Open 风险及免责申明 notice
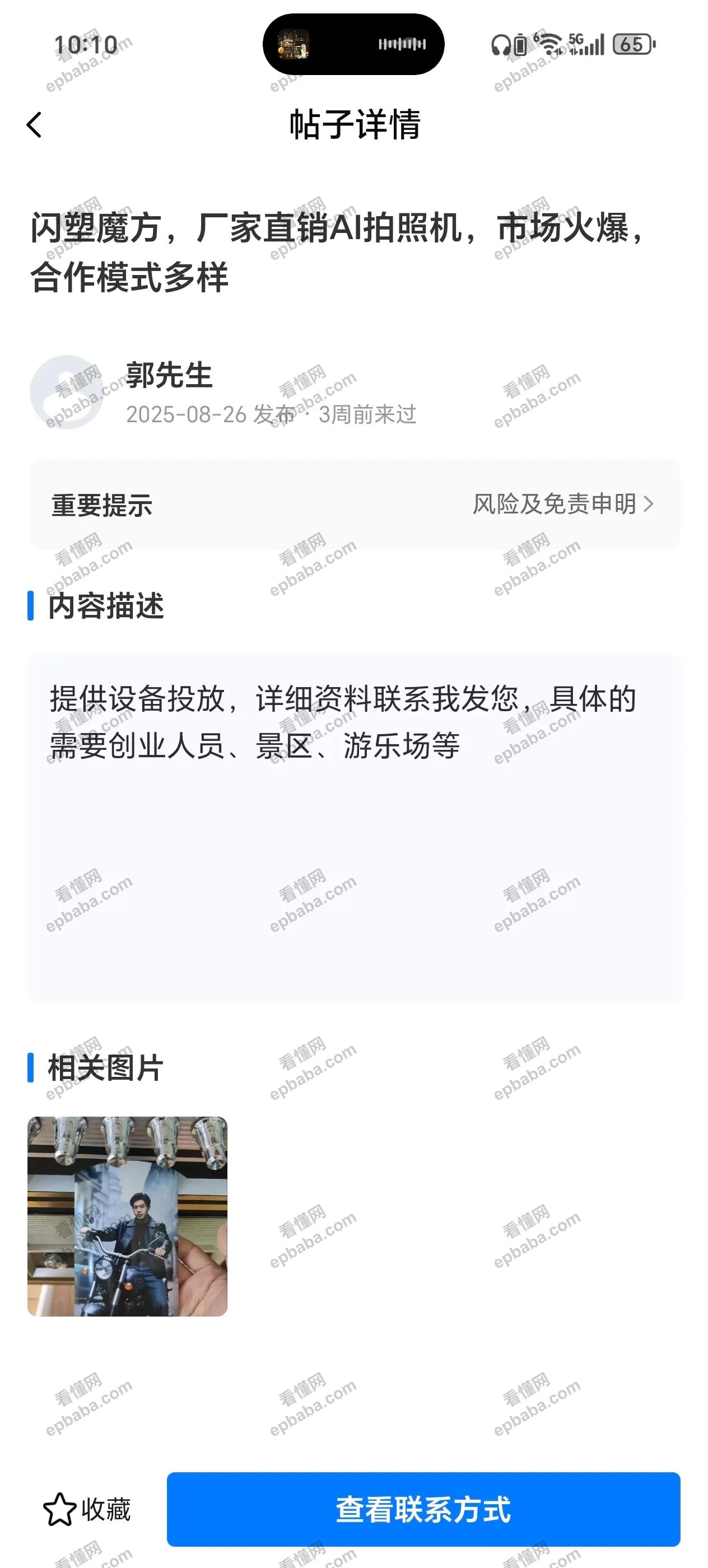The width and height of the screenshot is (708, 1568). click(562, 504)
